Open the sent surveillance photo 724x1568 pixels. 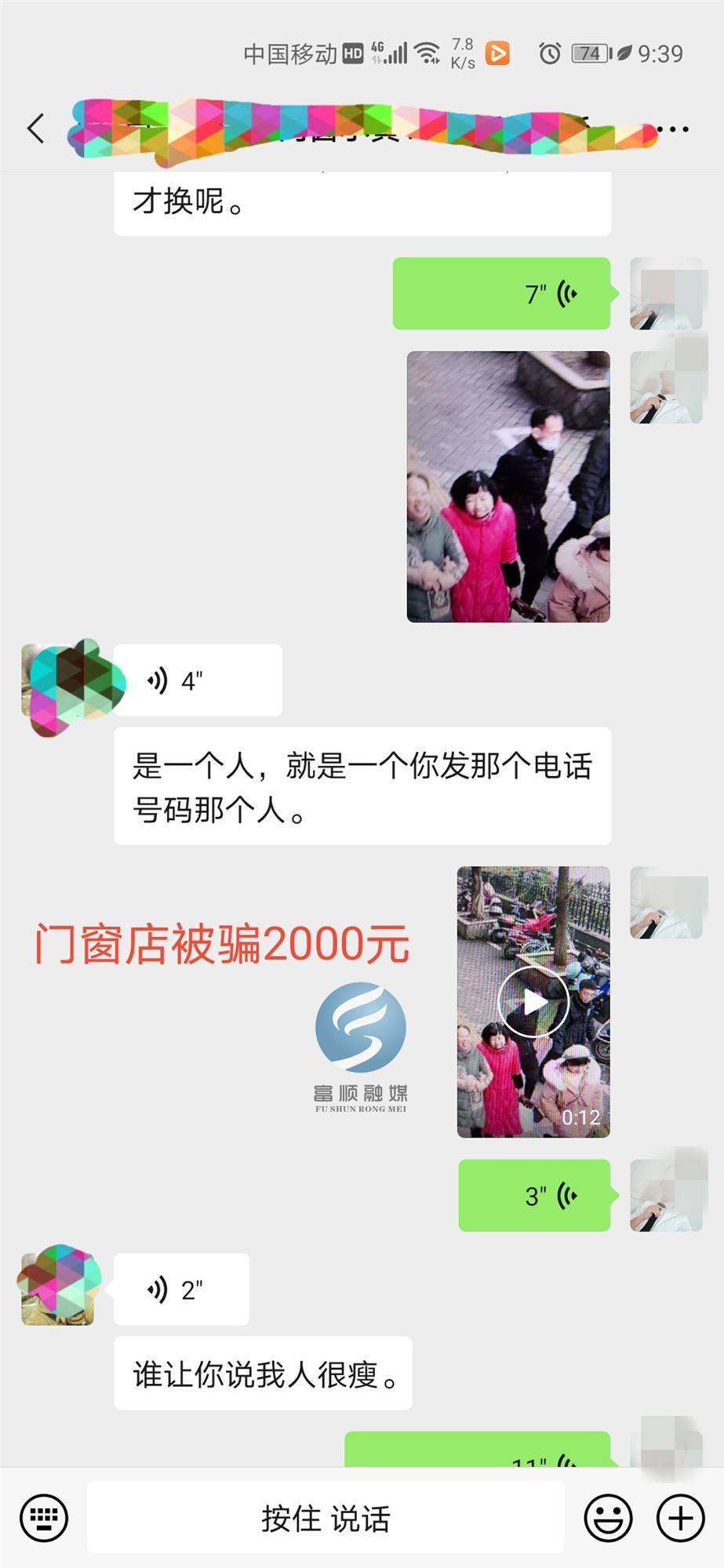click(508, 487)
